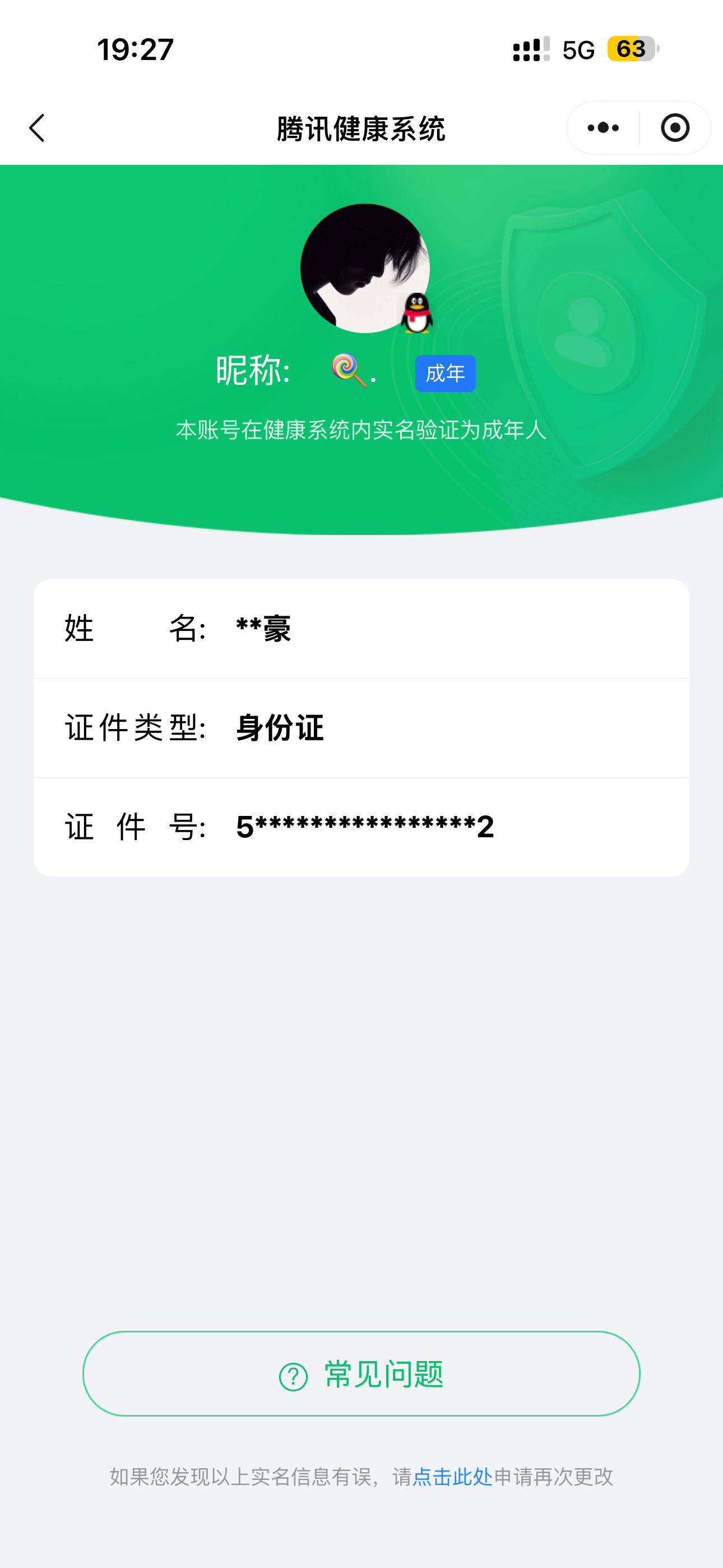Tap the mini-program capsule circle button

pyautogui.click(x=675, y=127)
